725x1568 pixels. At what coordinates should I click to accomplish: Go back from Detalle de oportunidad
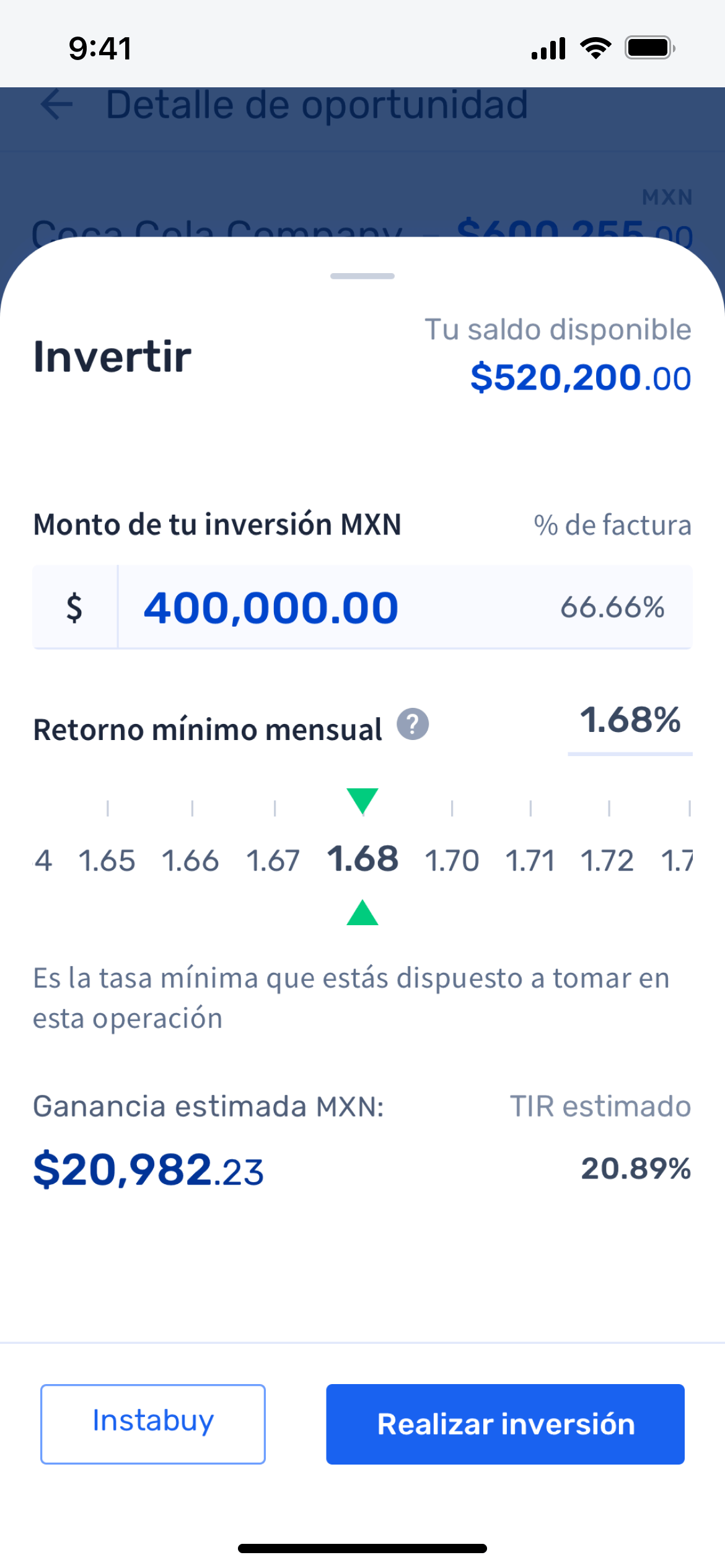56,105
